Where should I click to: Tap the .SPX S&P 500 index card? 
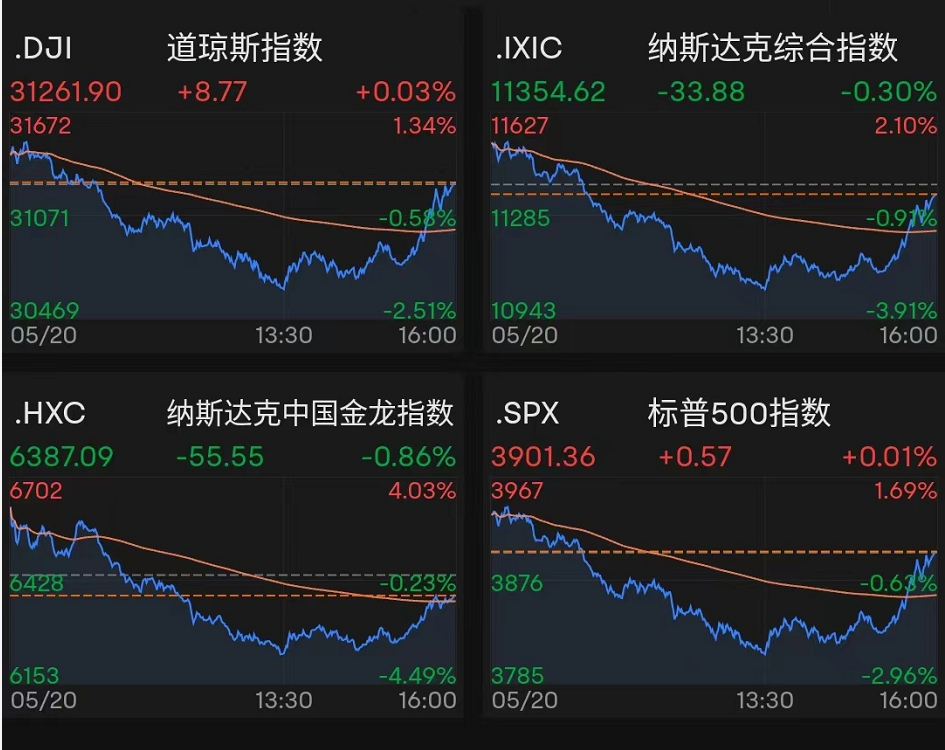[713, 555]
